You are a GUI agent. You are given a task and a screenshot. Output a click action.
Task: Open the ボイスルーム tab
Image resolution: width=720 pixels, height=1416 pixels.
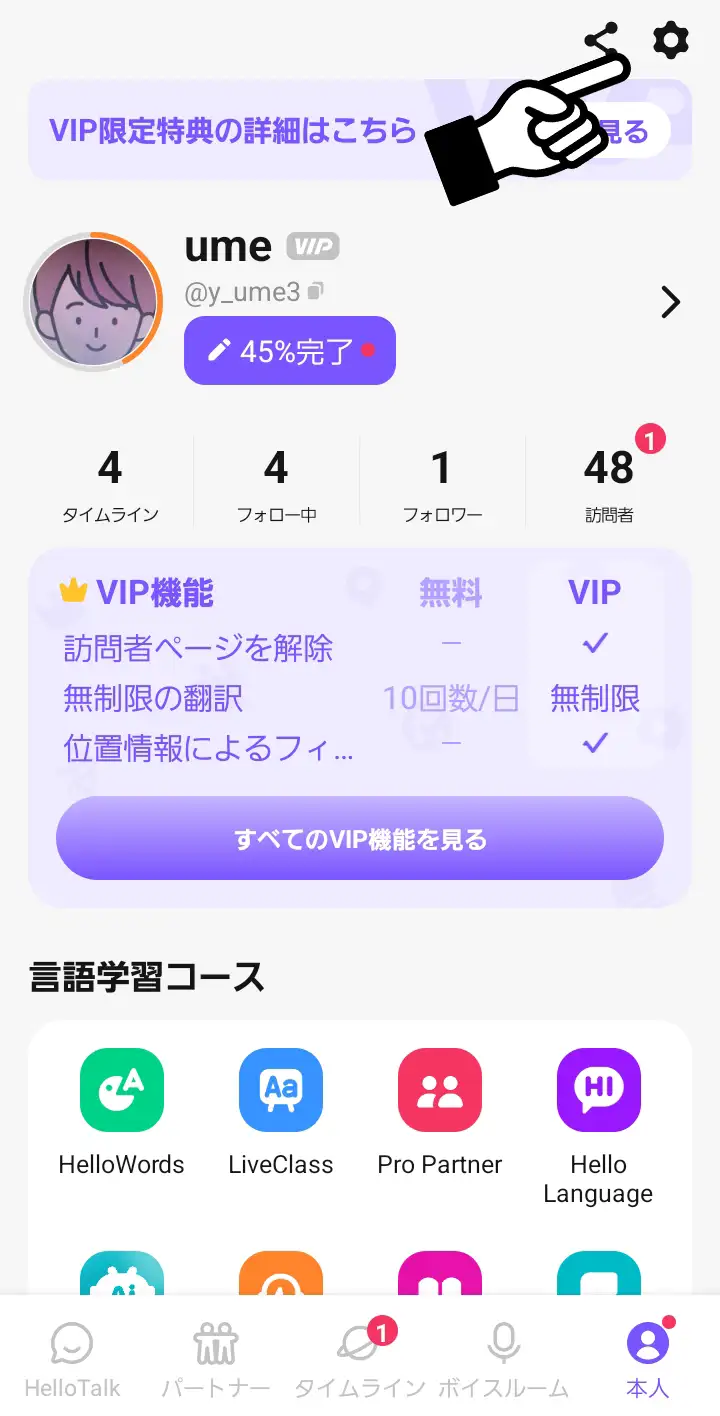tap(504, 1358)
